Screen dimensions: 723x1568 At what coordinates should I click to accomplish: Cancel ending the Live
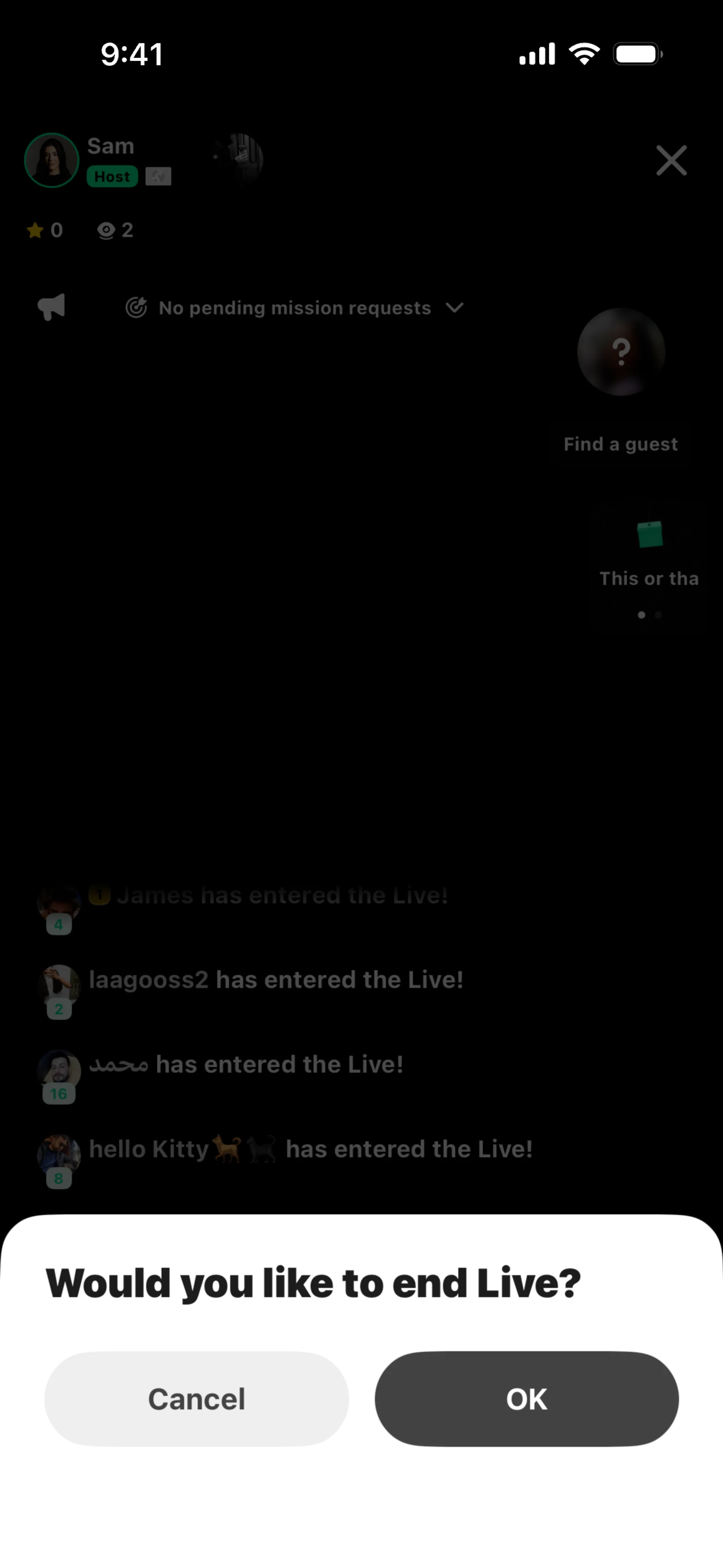[197, 1399]
